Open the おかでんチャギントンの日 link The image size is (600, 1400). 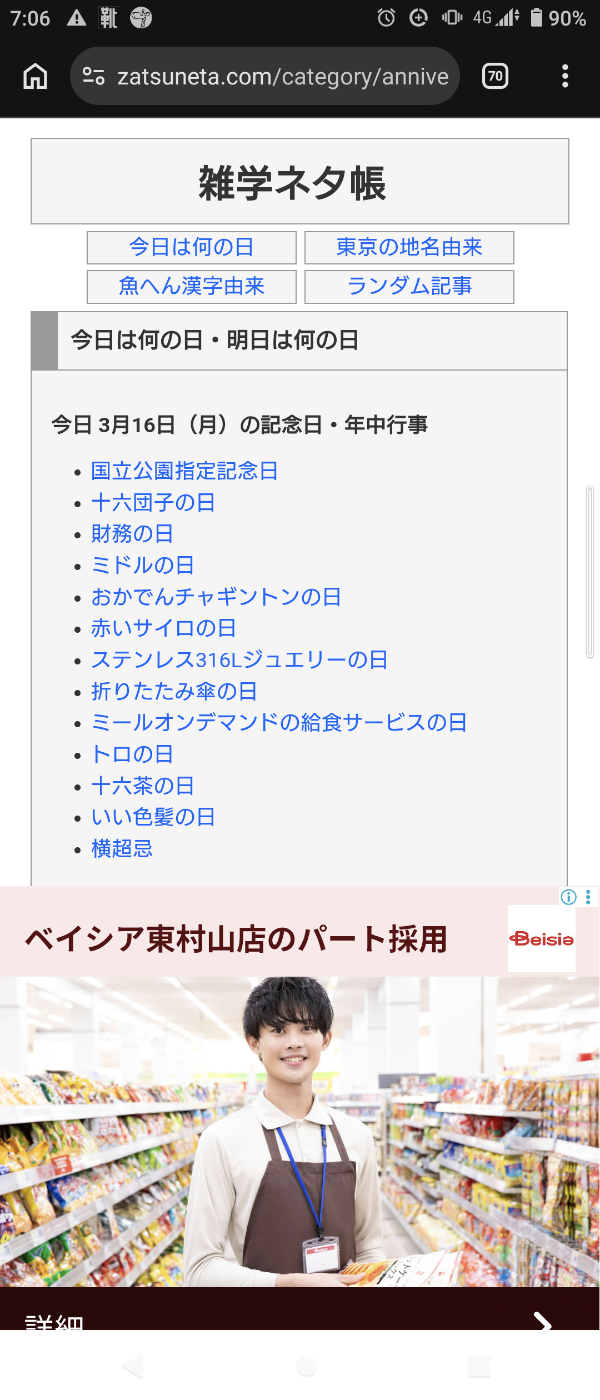click(216, 597)
